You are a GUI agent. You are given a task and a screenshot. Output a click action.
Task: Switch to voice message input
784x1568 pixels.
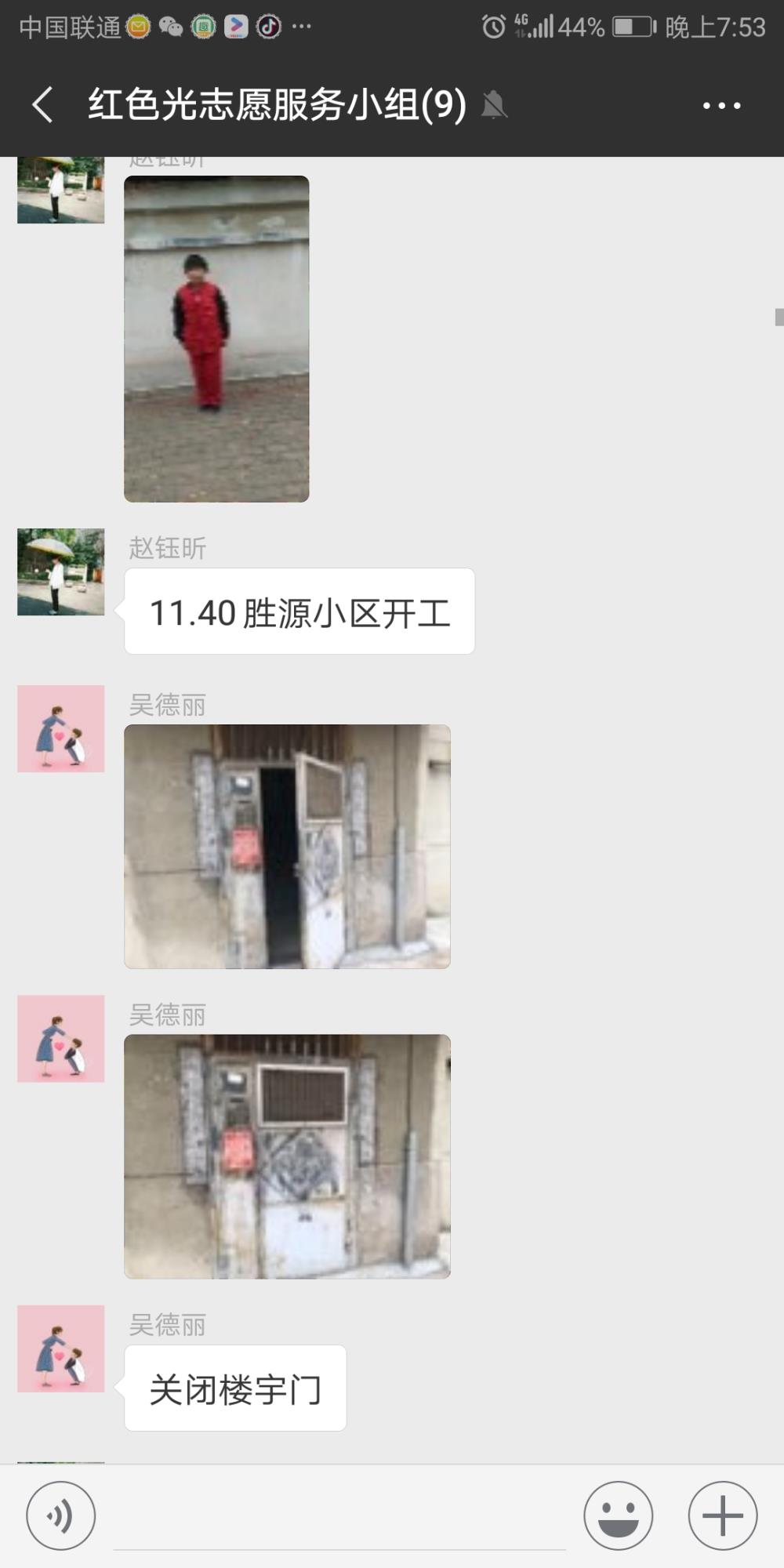coord(61,1515)
